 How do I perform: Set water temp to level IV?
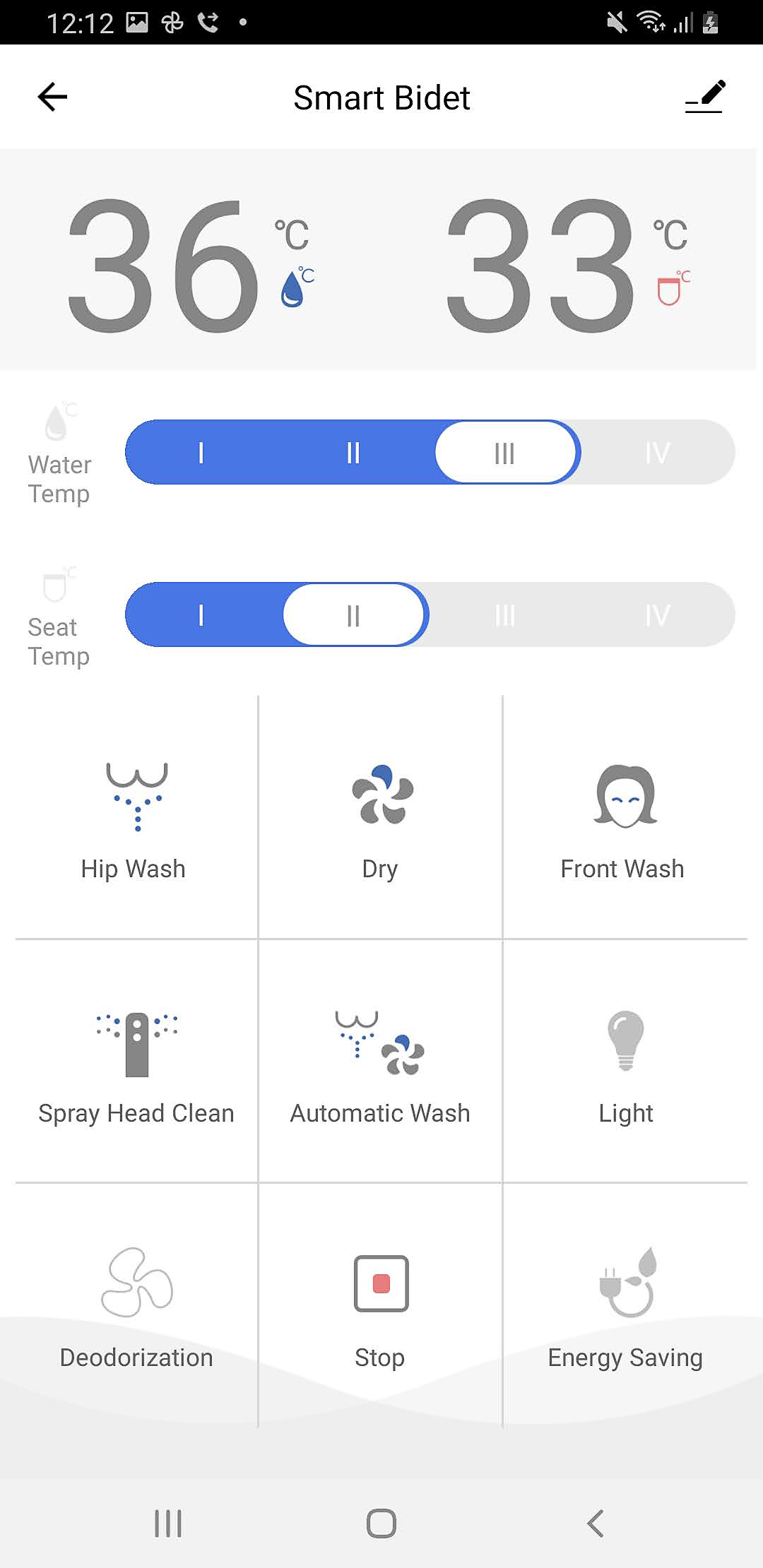[x=657, y=453]
